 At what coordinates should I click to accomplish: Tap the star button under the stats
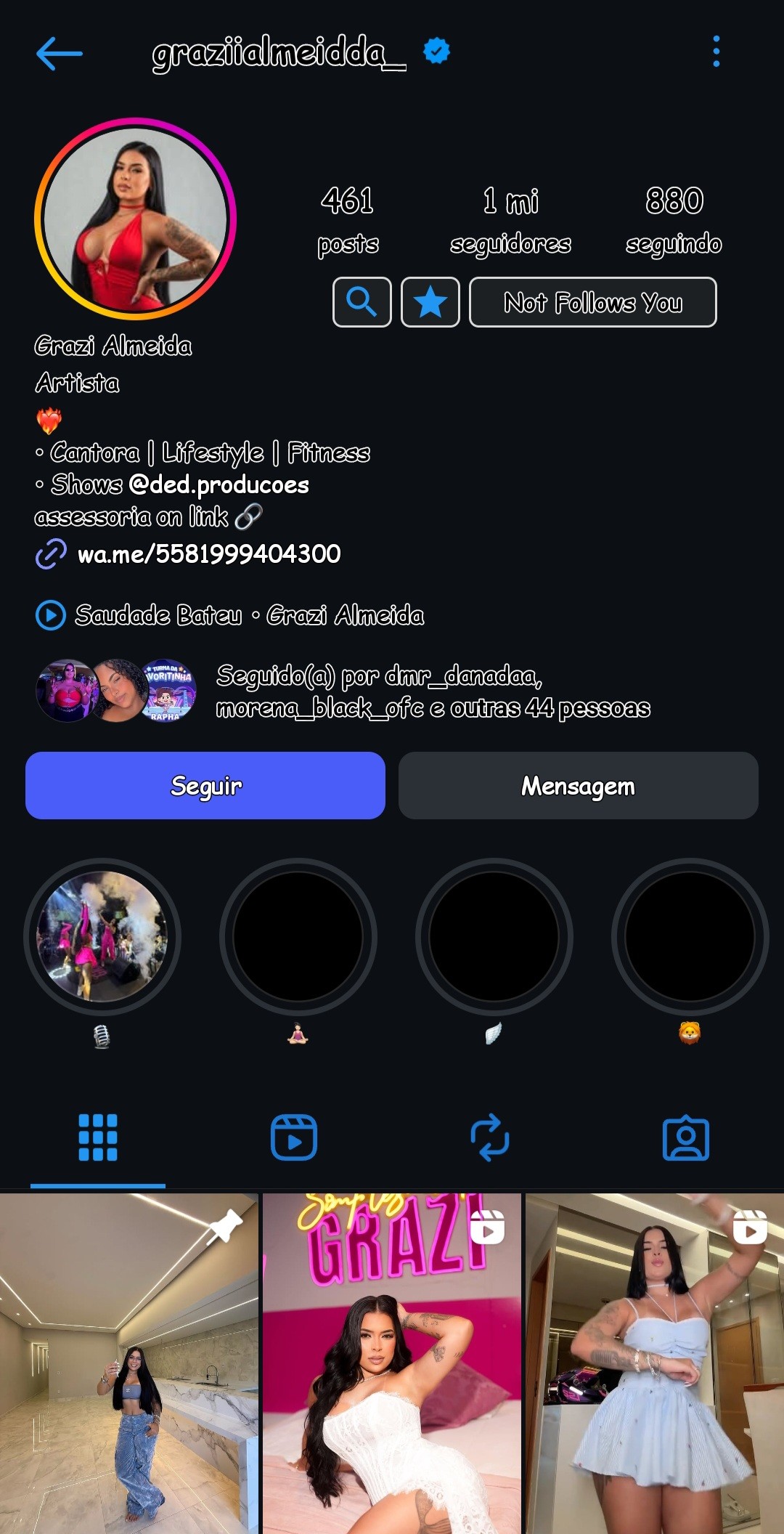[x=430, y=302]
